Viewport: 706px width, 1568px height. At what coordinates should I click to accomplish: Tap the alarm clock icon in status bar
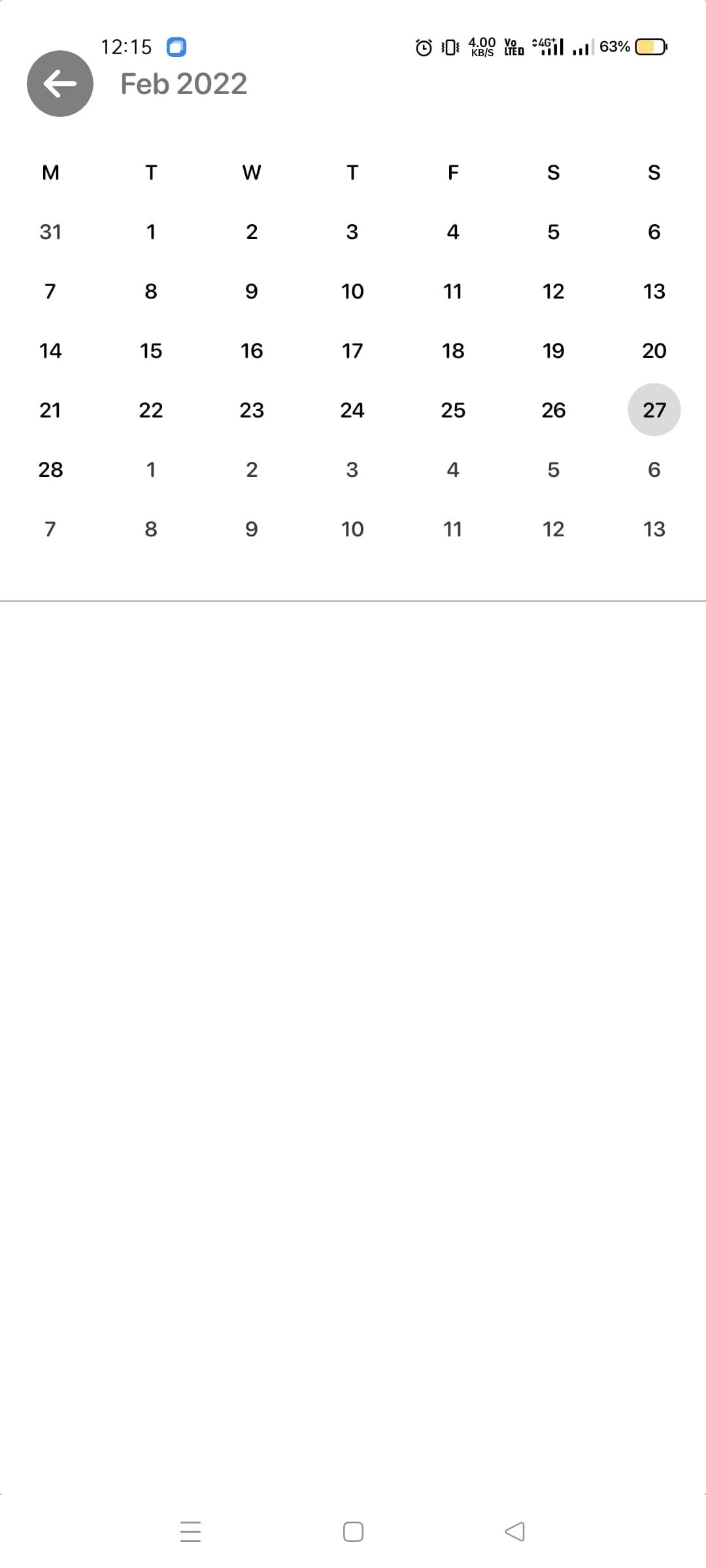[x=422, y=46]
